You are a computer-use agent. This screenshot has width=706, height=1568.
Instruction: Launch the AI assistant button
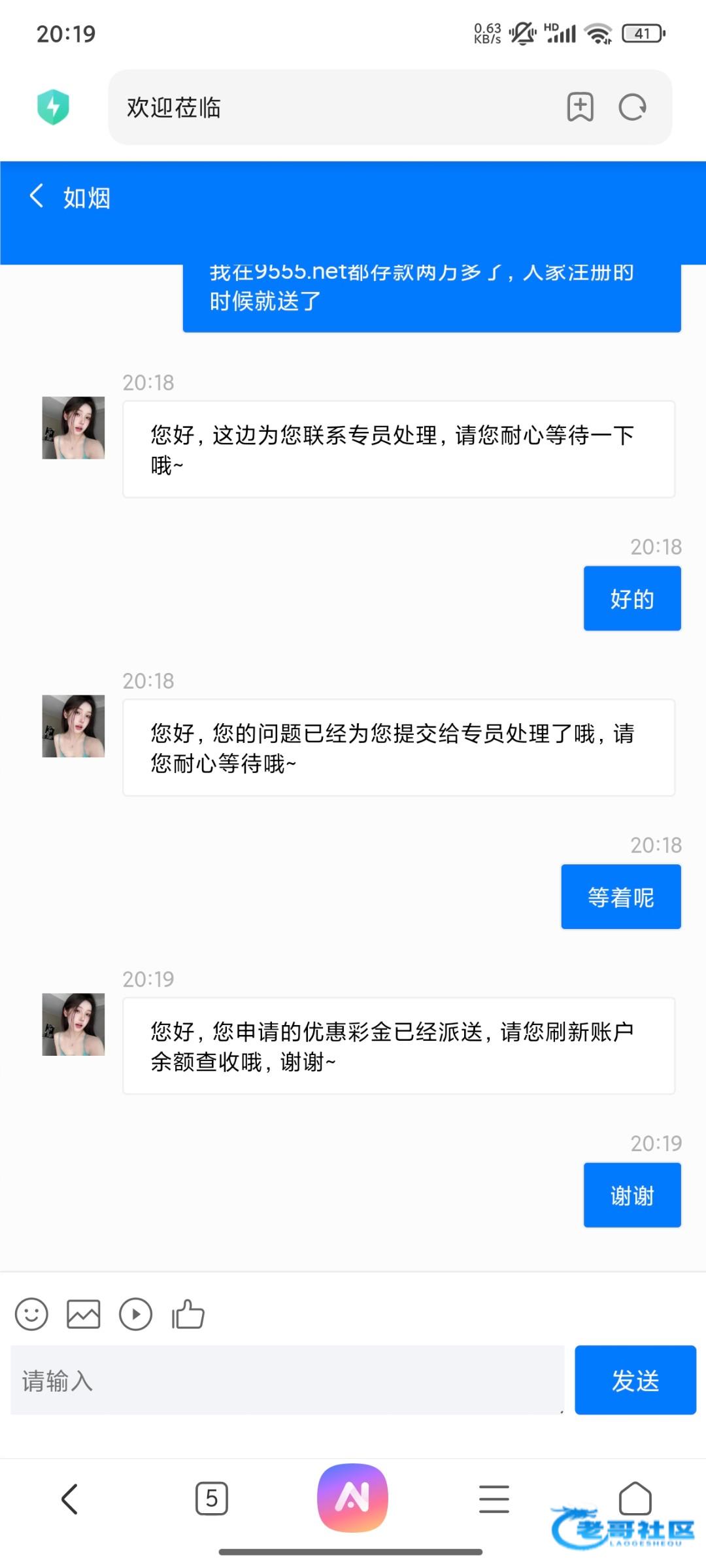point(352,1498)
